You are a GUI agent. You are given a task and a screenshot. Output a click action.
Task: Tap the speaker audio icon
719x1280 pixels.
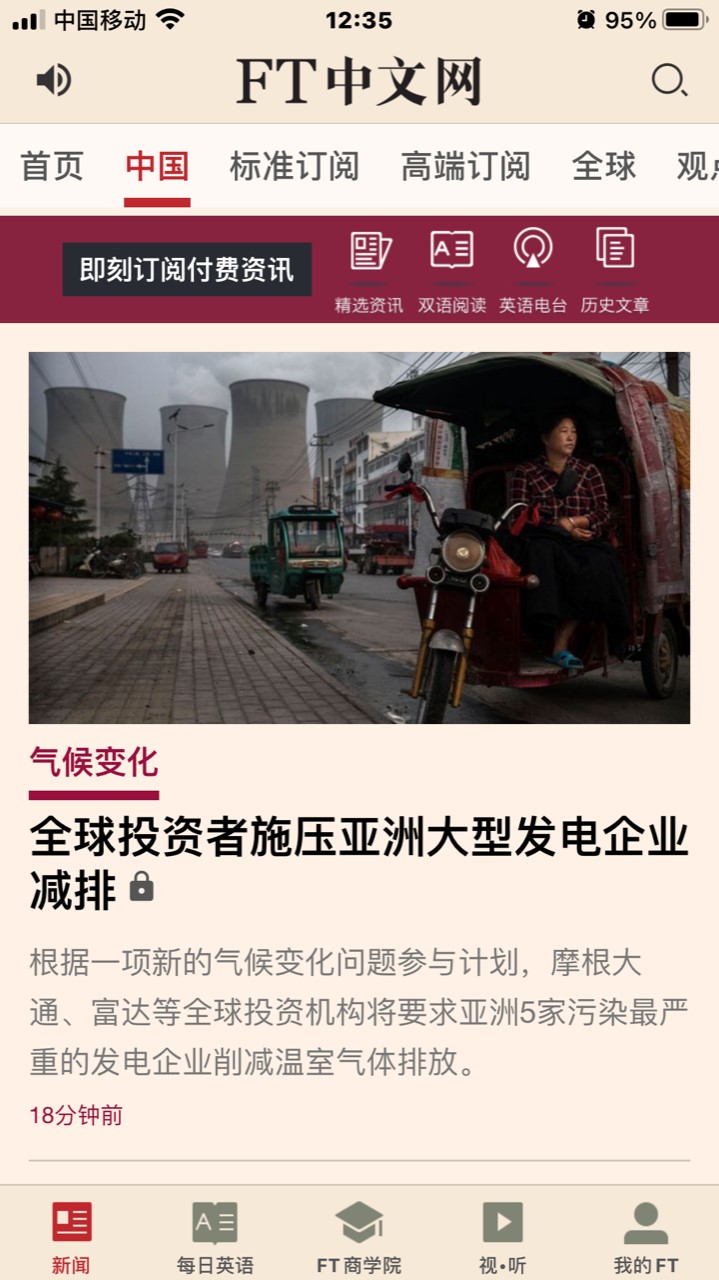pyautogui.click(x=54, y=80)
